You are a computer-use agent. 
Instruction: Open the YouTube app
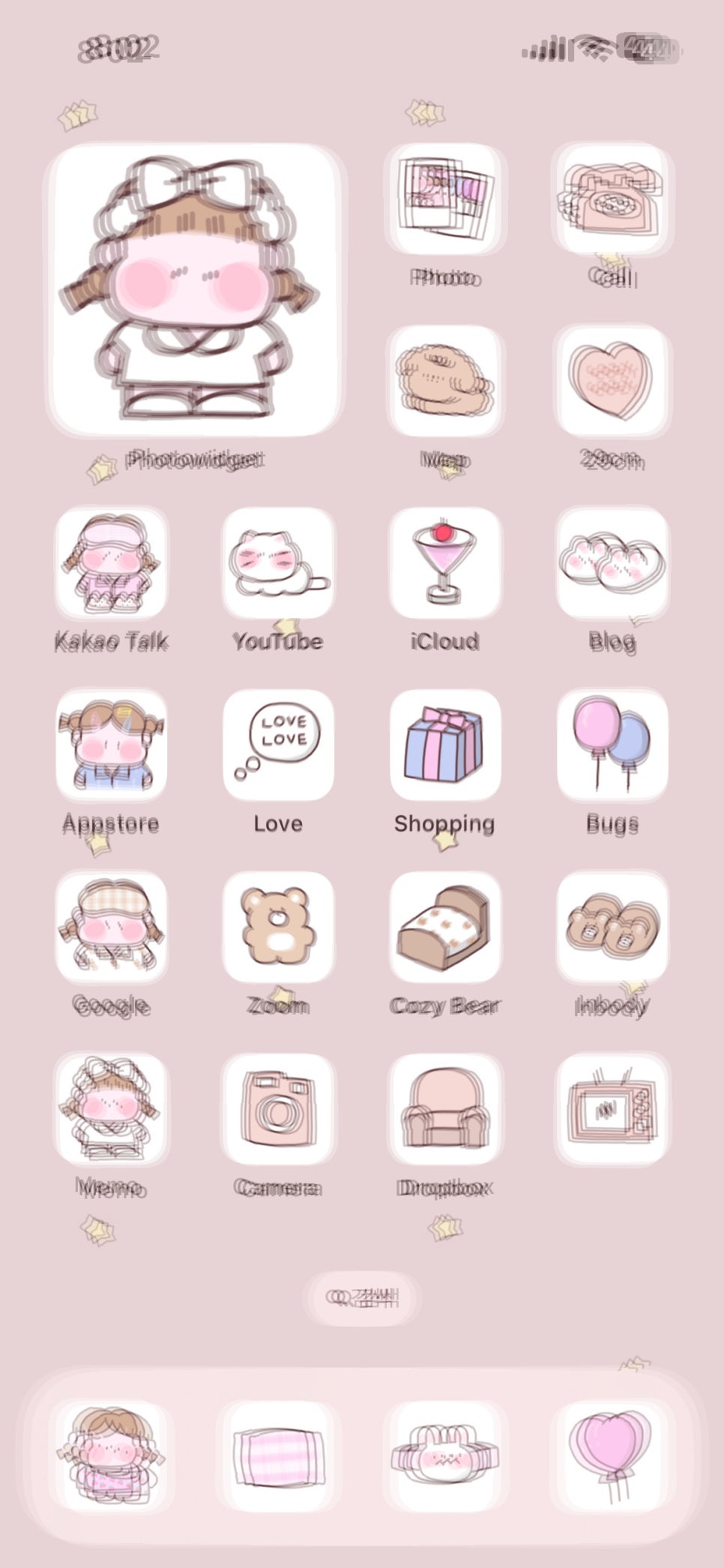coord(278,563)
